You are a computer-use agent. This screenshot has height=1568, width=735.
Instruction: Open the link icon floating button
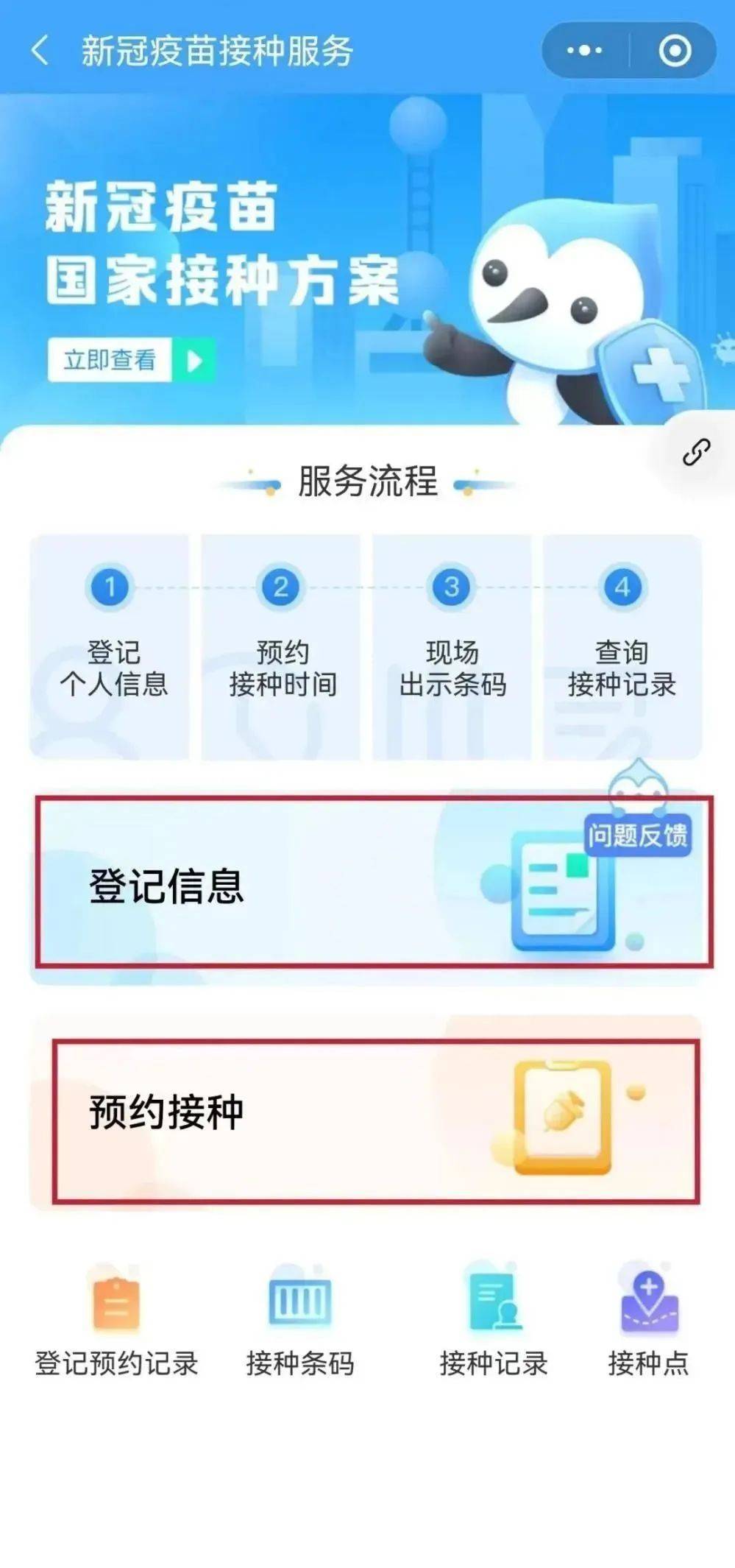(695, 453)
